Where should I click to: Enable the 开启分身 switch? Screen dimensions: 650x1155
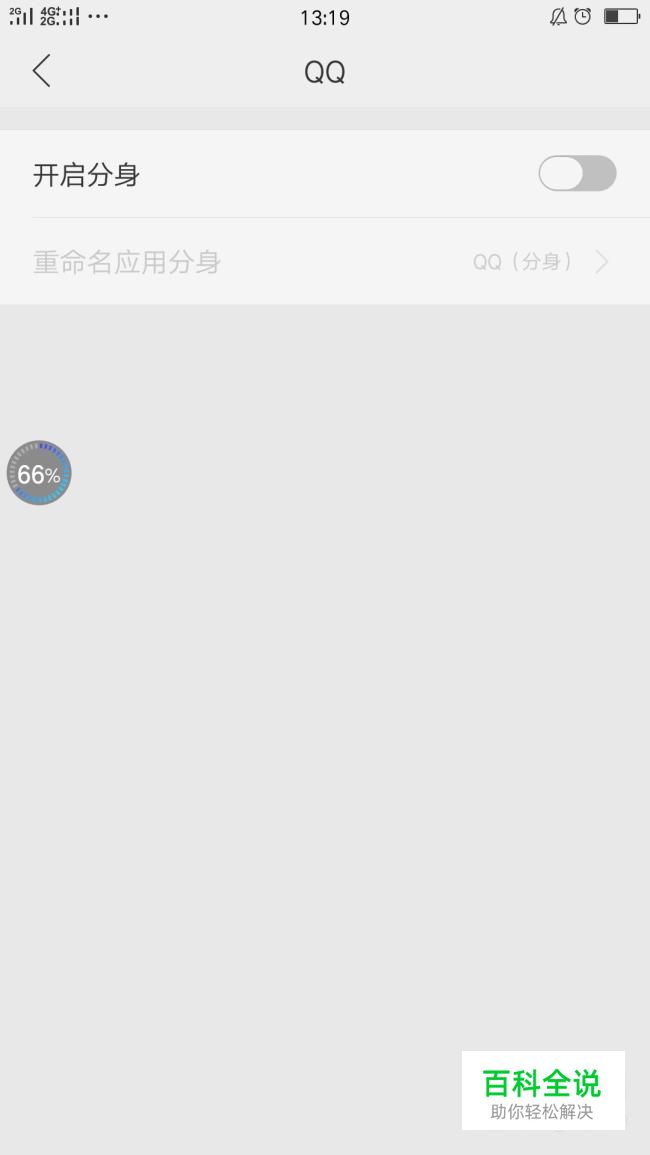(x=577, y=174)
